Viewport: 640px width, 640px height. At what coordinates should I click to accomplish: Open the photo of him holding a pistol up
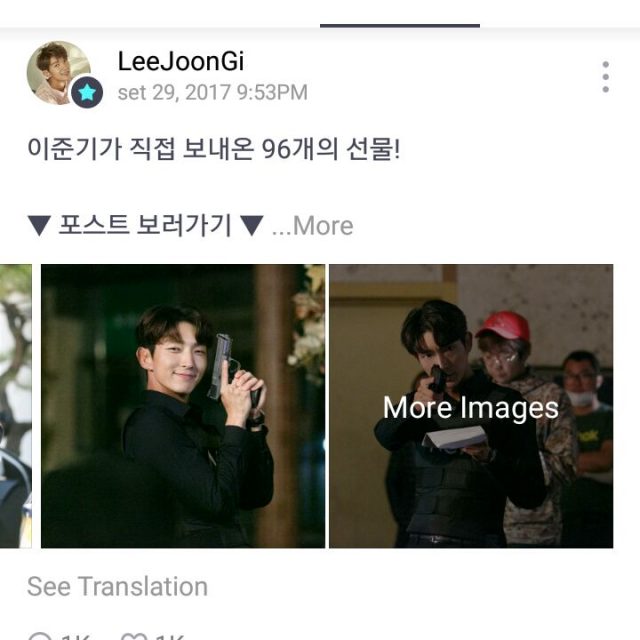(183, 406)
